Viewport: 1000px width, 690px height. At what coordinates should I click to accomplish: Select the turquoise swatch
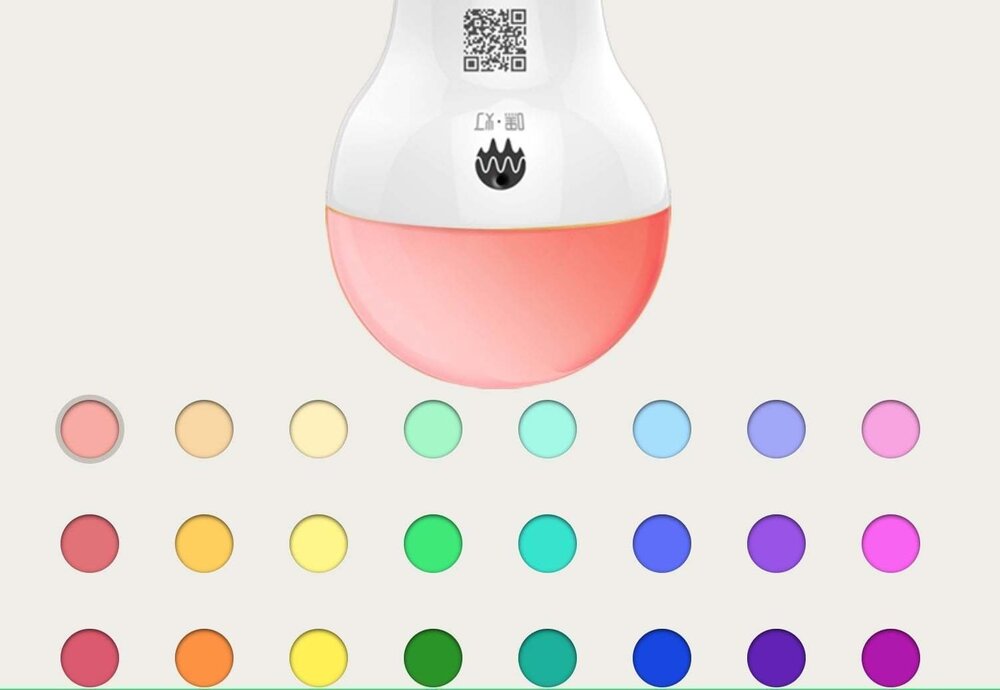547,544
